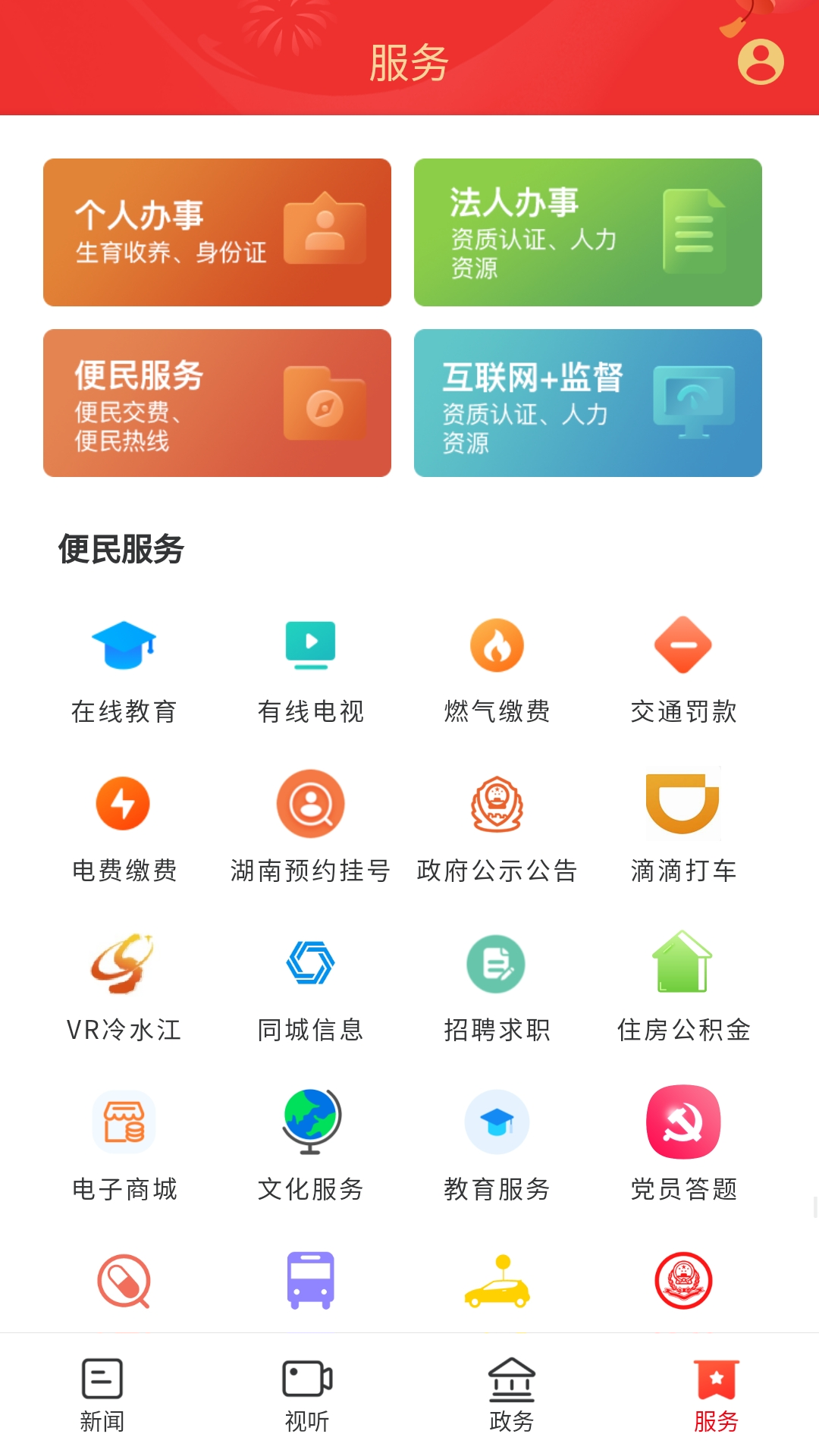Switch to the 视听 tab
Screen dimensions: 819x1456
[x=307, y=1395]
